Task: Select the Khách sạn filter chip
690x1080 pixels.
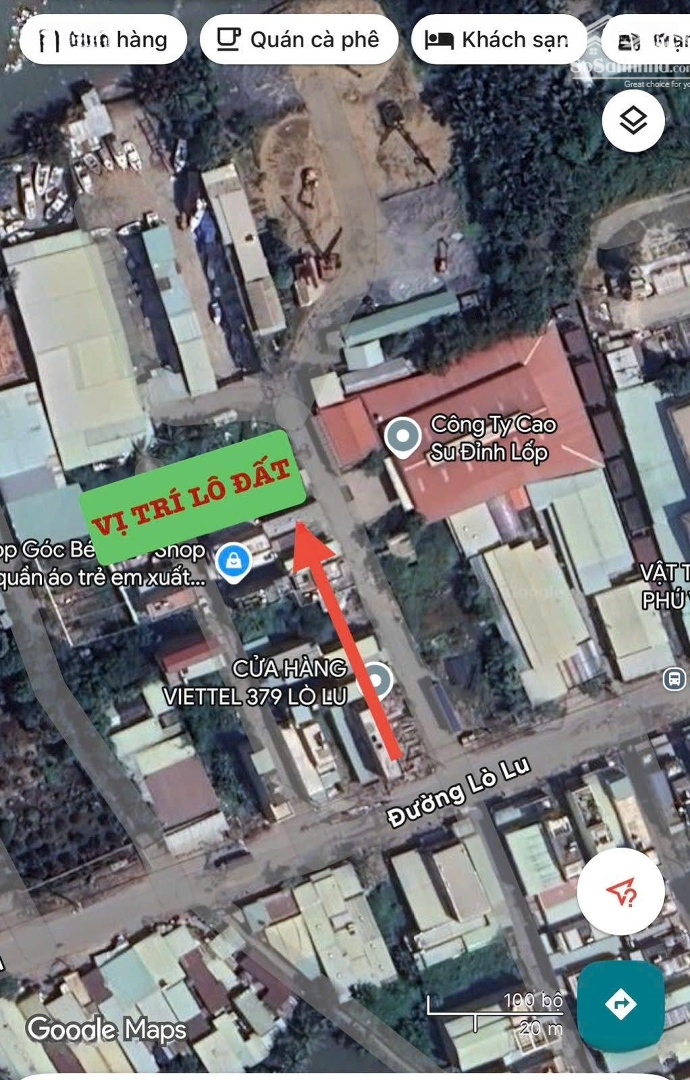Action: point(498,40)
